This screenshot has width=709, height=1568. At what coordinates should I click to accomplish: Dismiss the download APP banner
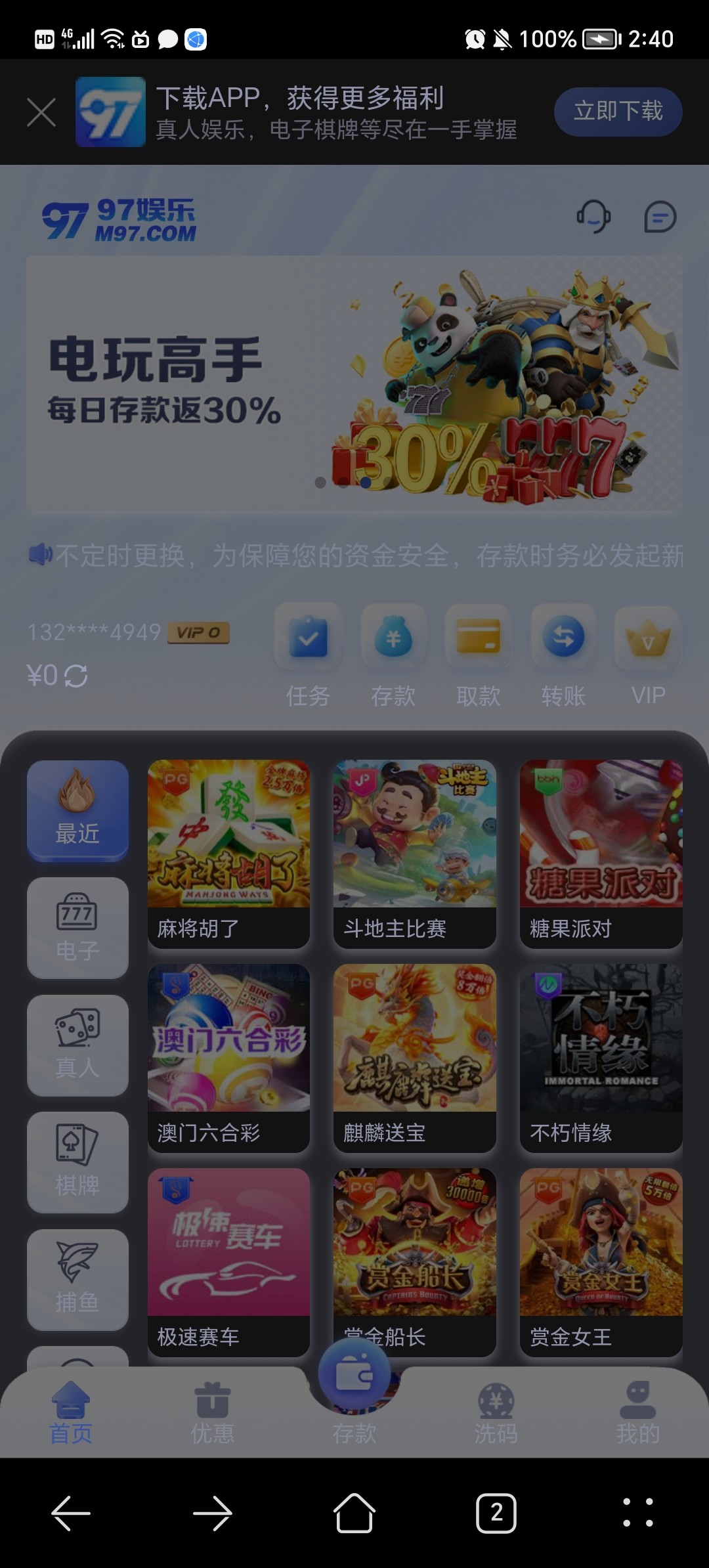[41, 112]
